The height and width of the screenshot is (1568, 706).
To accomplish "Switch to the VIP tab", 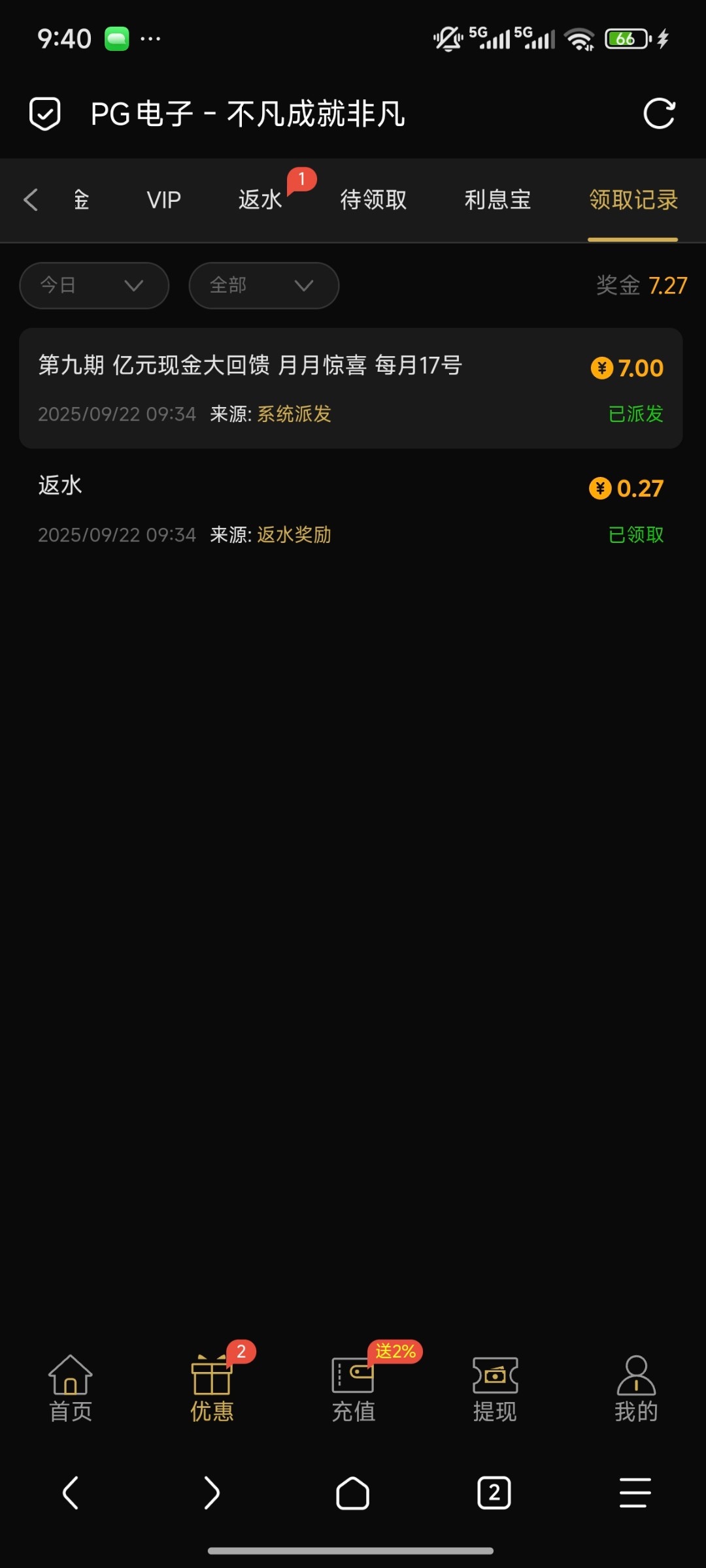I will [x=163, y=200].
